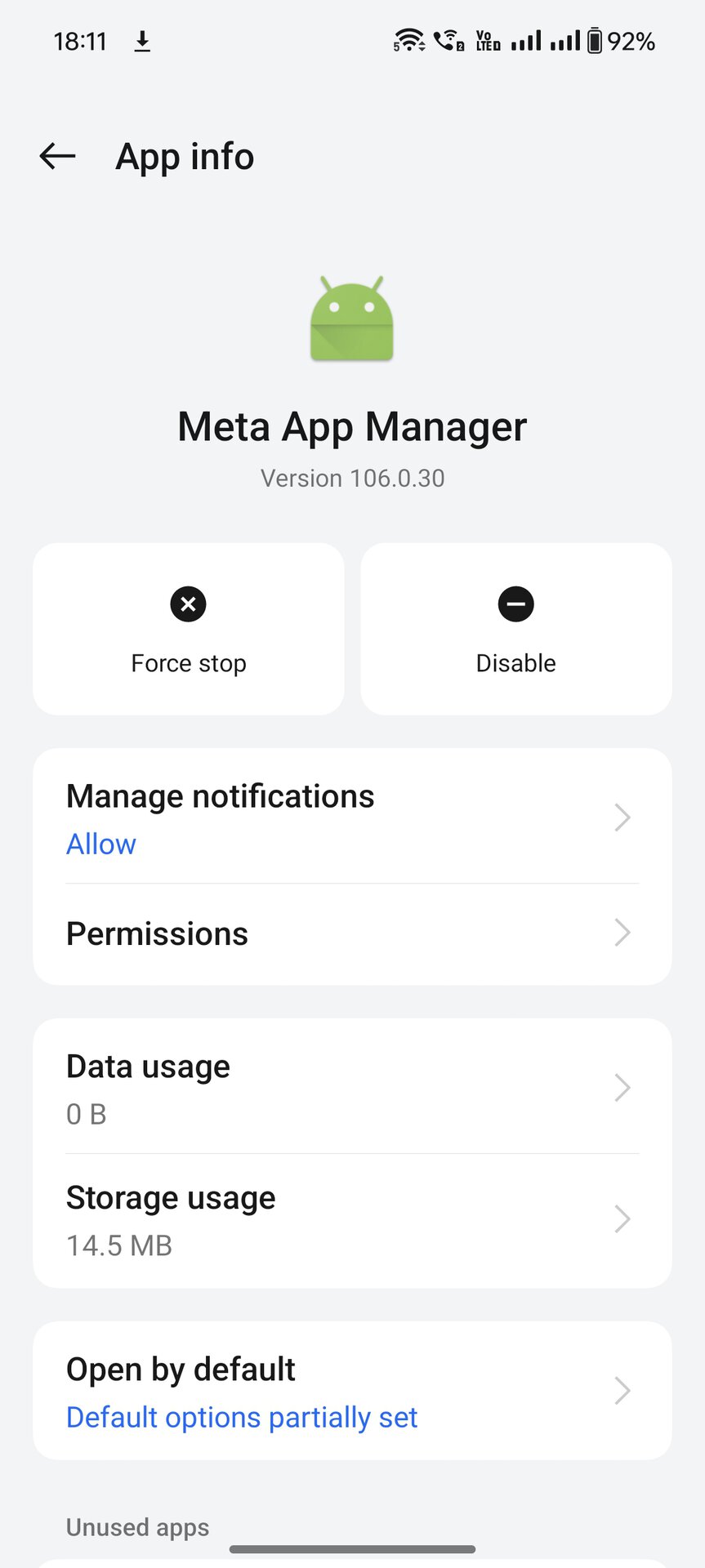Open Manage notifications settings
This screenshot has height=1568, width=705.
(352, 817)
